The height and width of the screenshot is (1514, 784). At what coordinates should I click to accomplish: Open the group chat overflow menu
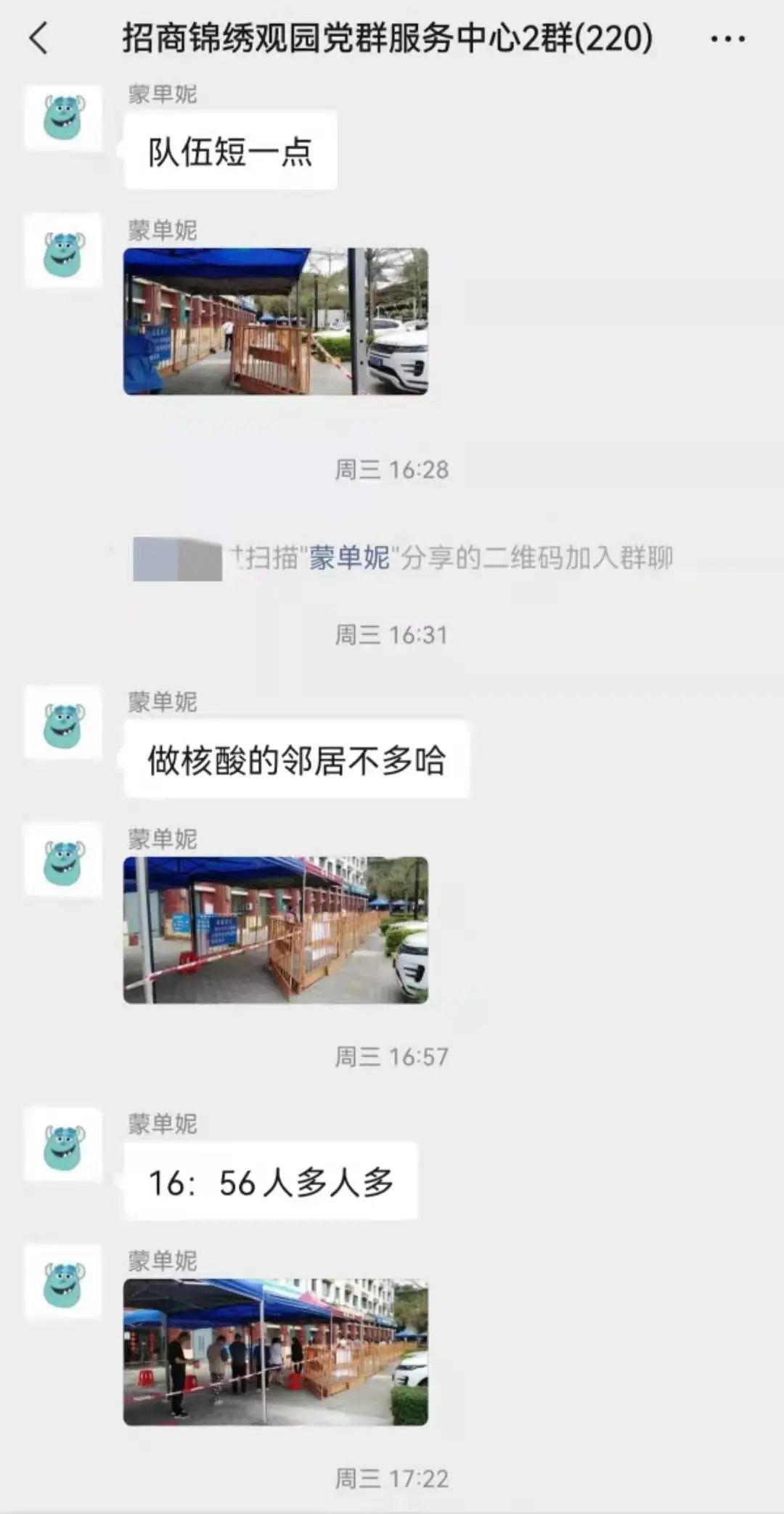pyautogui.click(x=727, y=38)
